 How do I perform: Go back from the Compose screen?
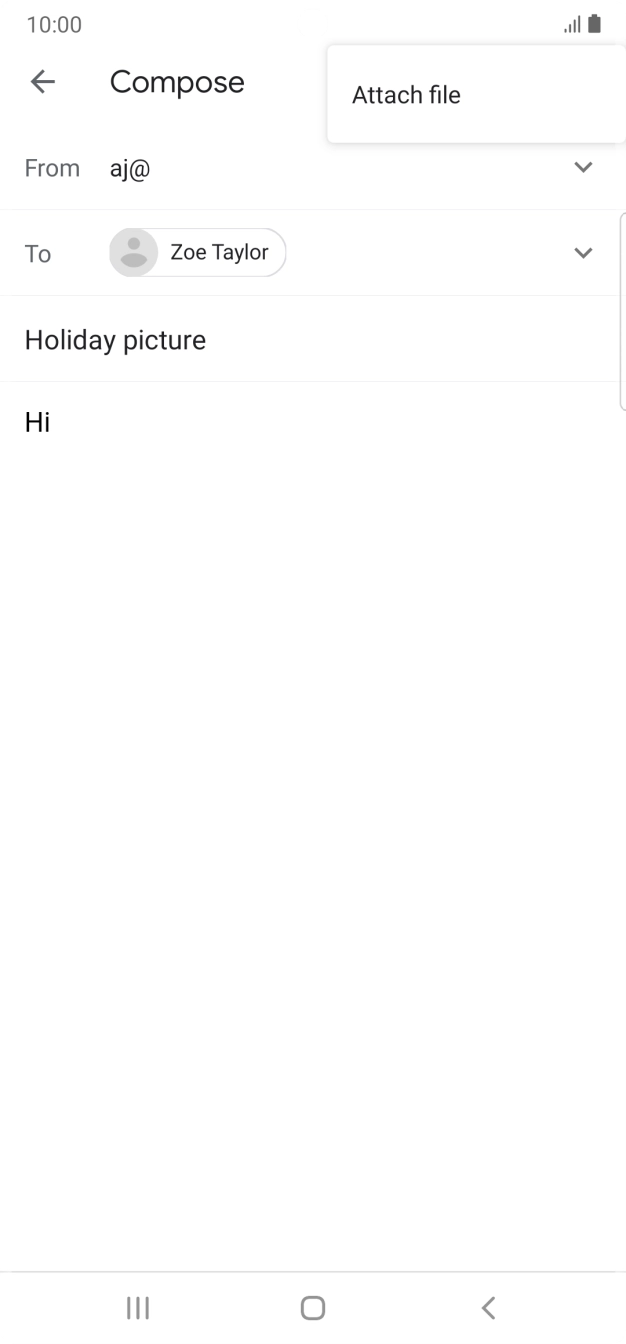(43, 82)
